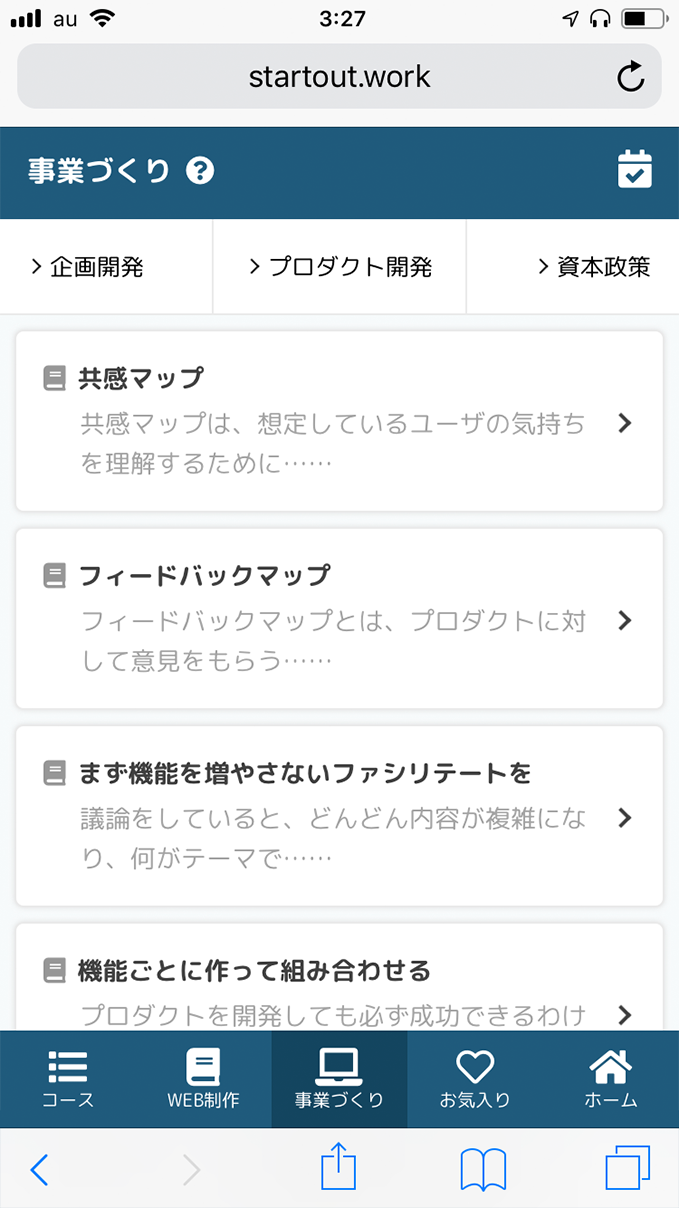Switch to the コース tab

[x=68, y=1079]
